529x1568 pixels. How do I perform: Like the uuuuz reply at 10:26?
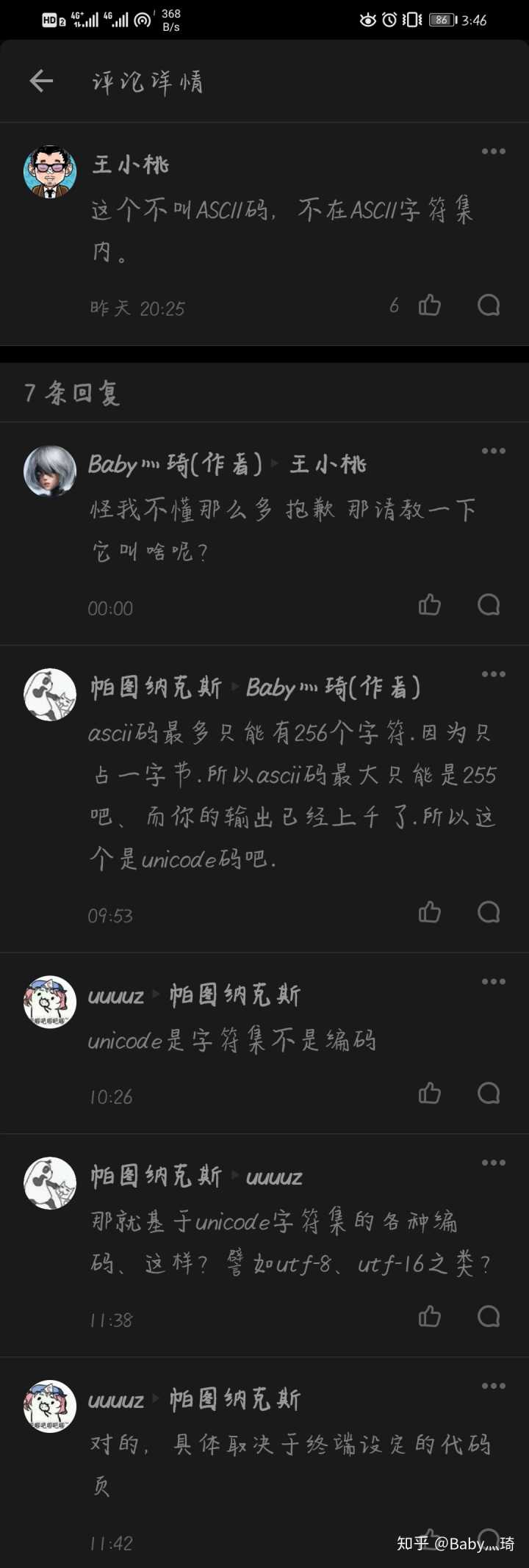[x=430, y=1094]
